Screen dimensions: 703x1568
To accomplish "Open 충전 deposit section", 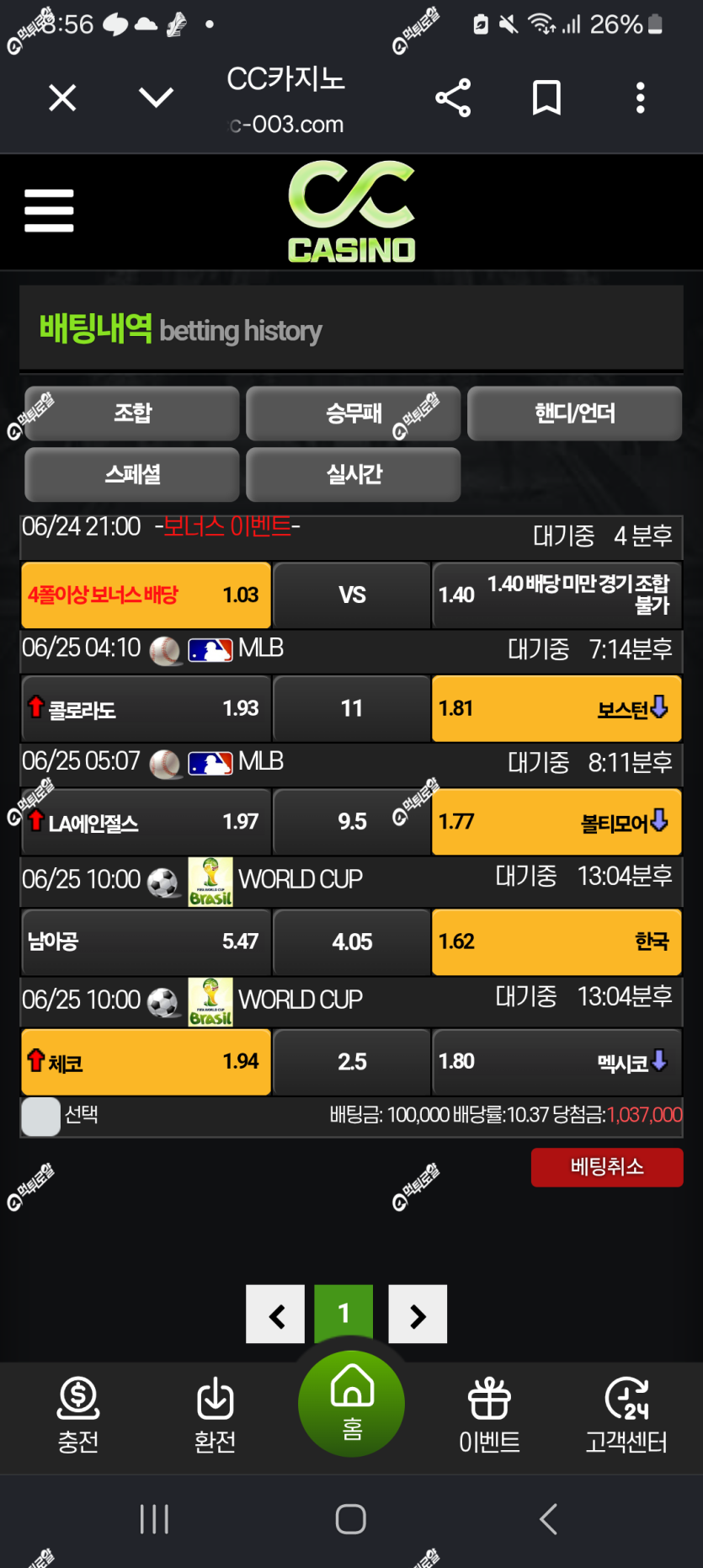I will 78,1416.
